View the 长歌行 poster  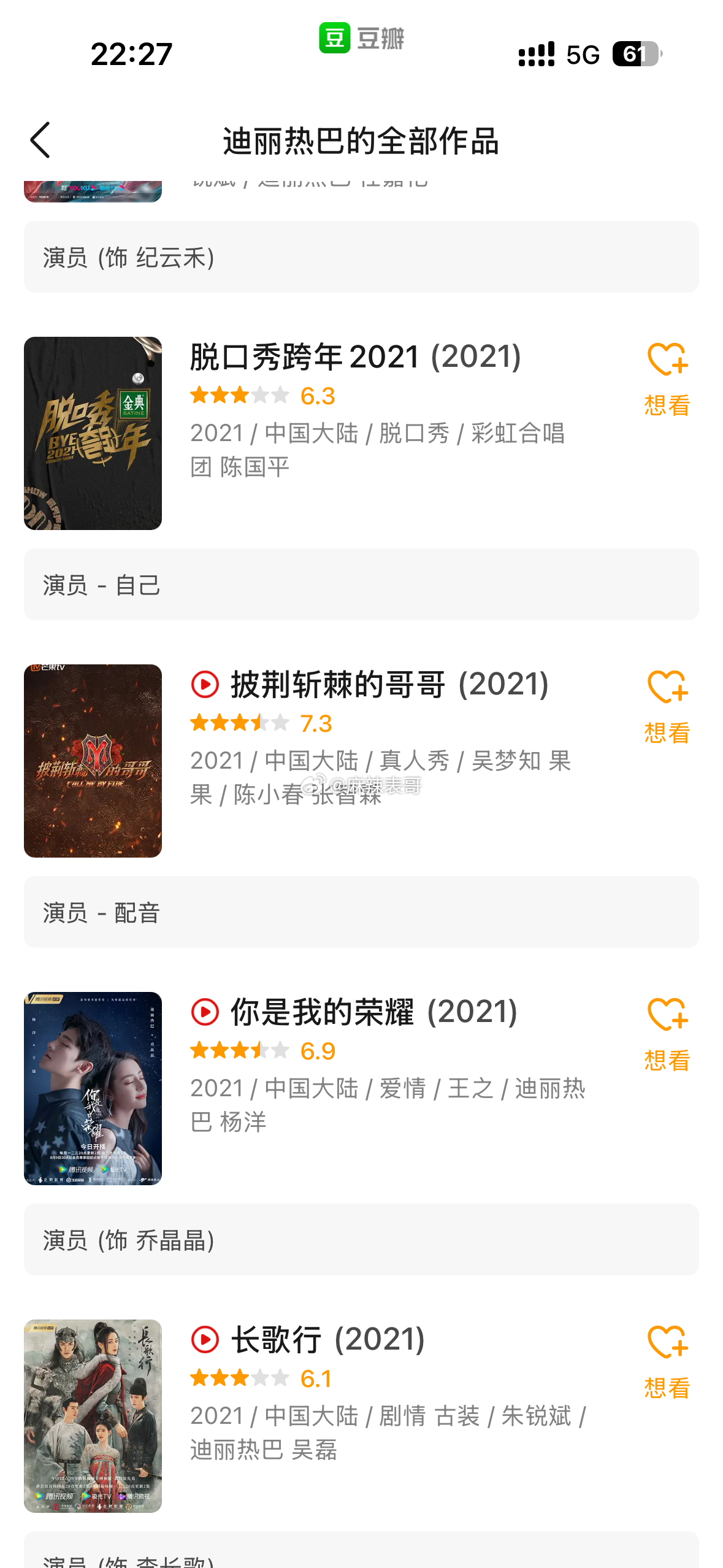pos(93,1416)
